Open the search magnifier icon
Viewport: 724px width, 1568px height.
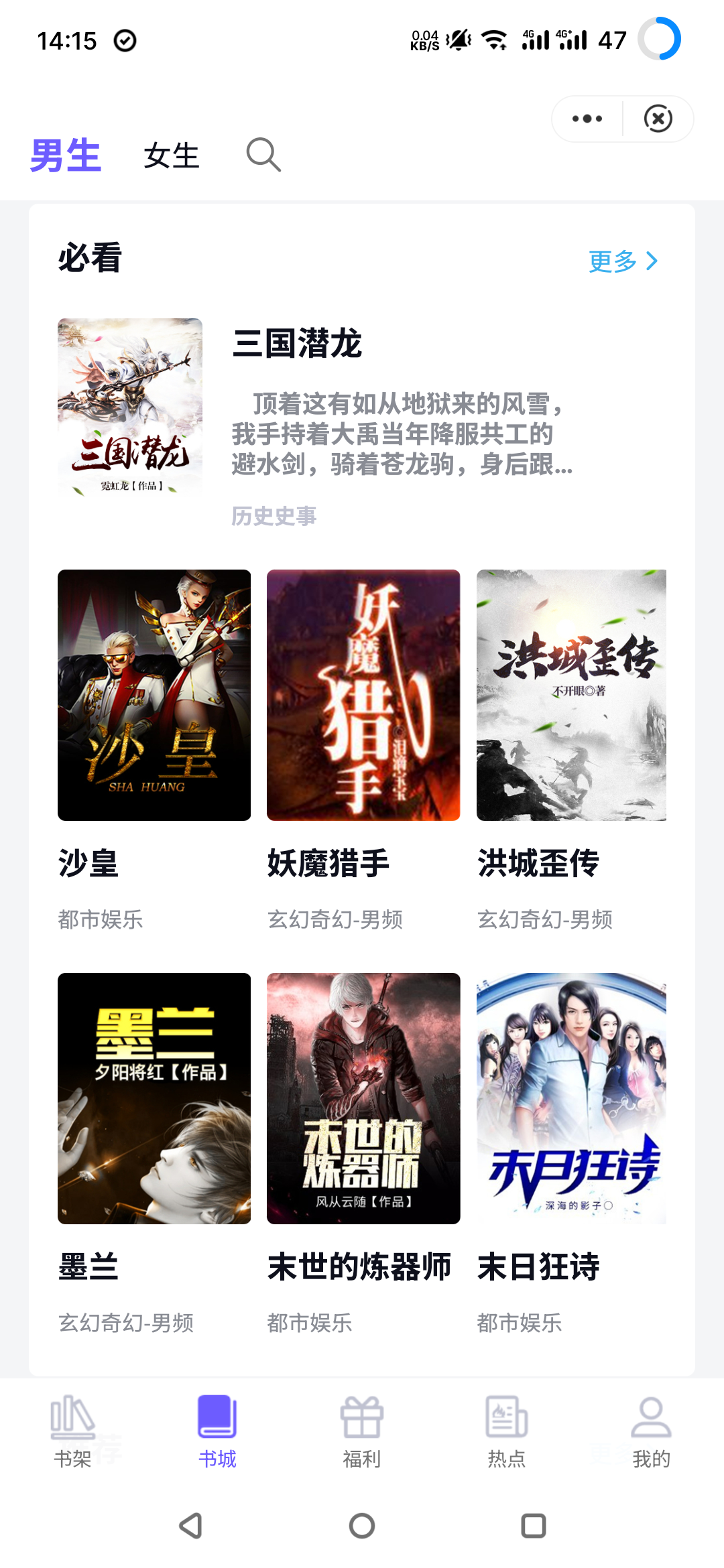[263, 155]
